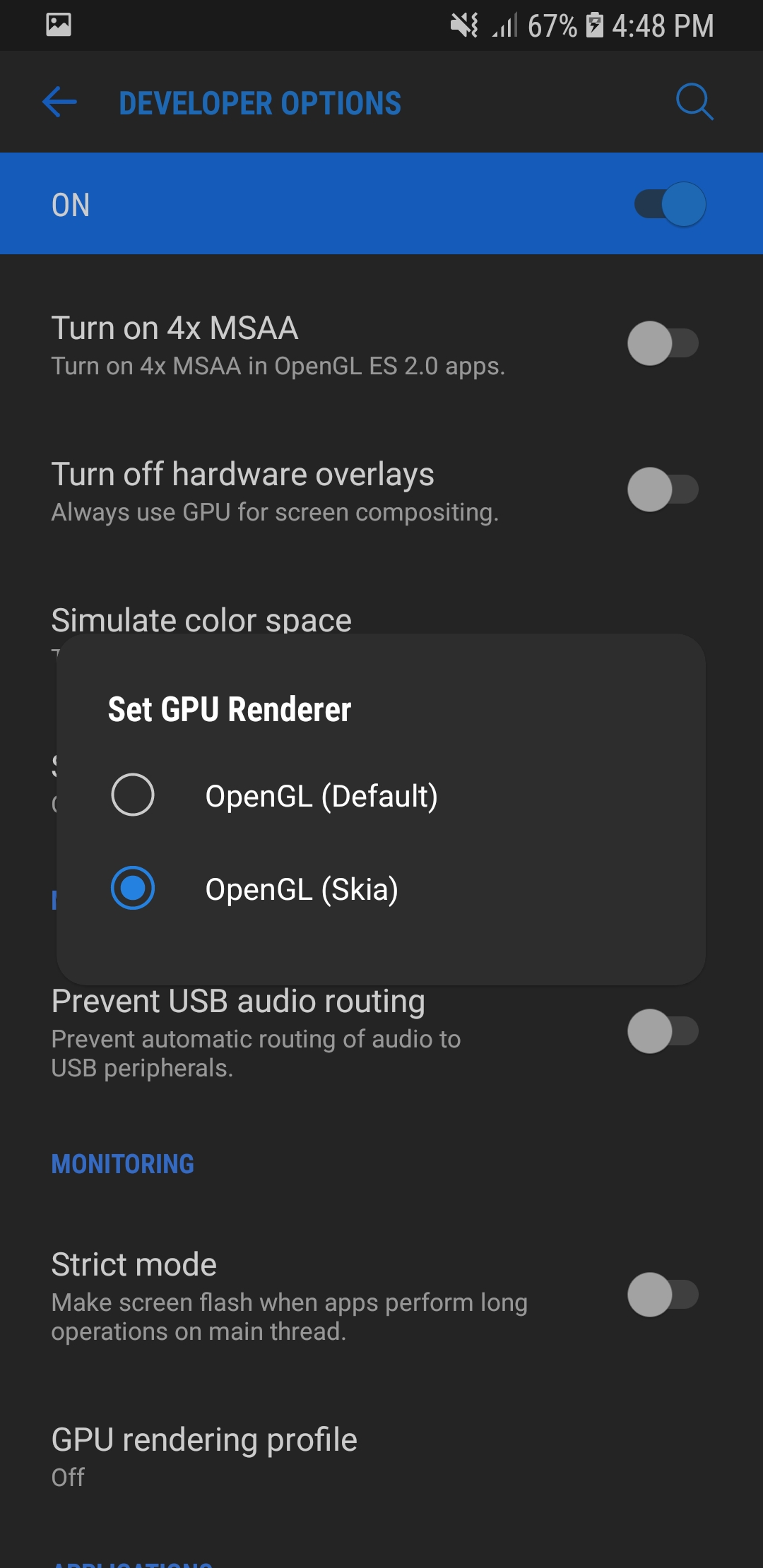Image resolution: width=763 pixels, height=1568 pixels.
Task: Enable Turn off hardware overlays
Action: tap(661, 489)
